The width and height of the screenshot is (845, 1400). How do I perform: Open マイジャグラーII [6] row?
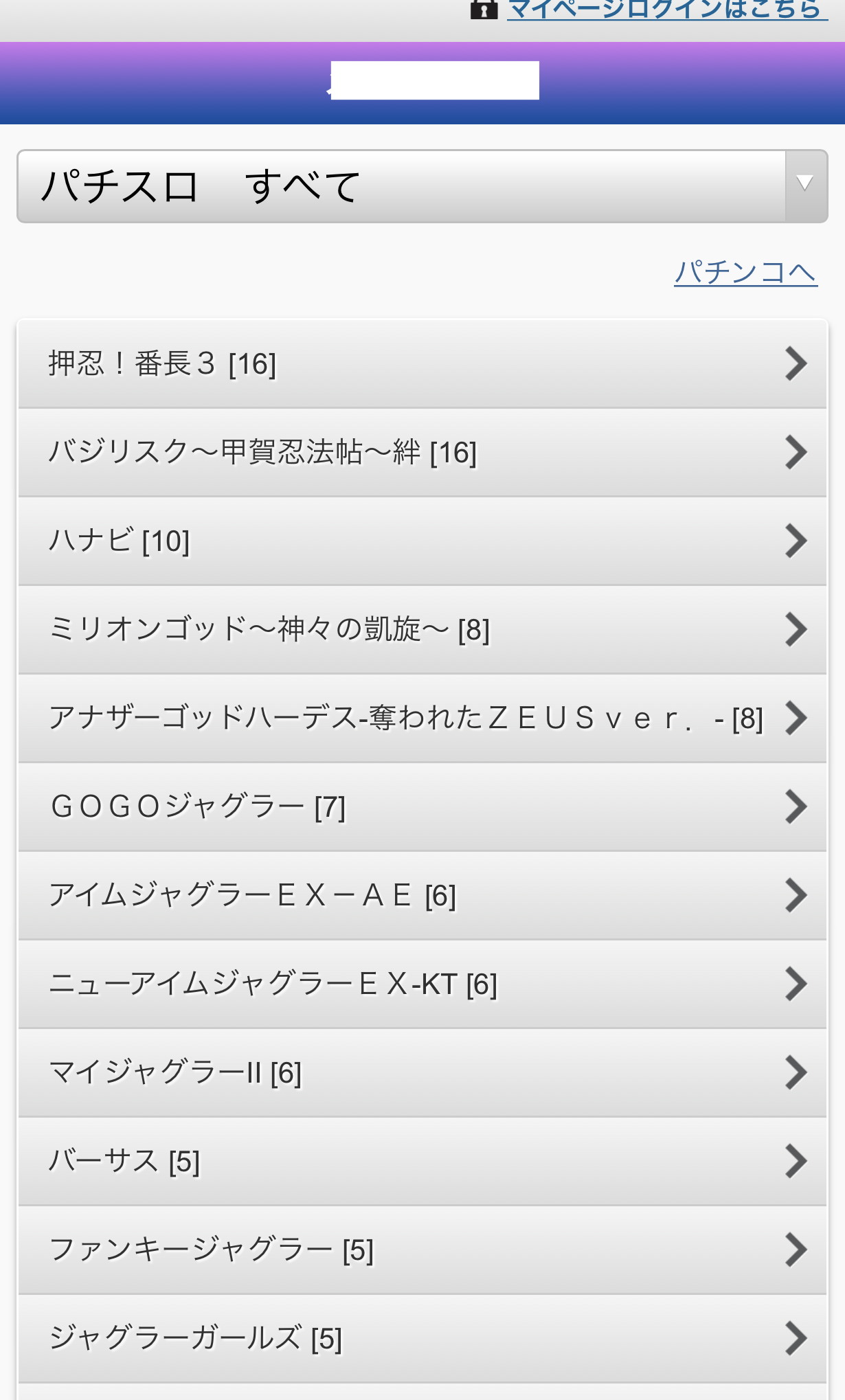[422, 1073]
